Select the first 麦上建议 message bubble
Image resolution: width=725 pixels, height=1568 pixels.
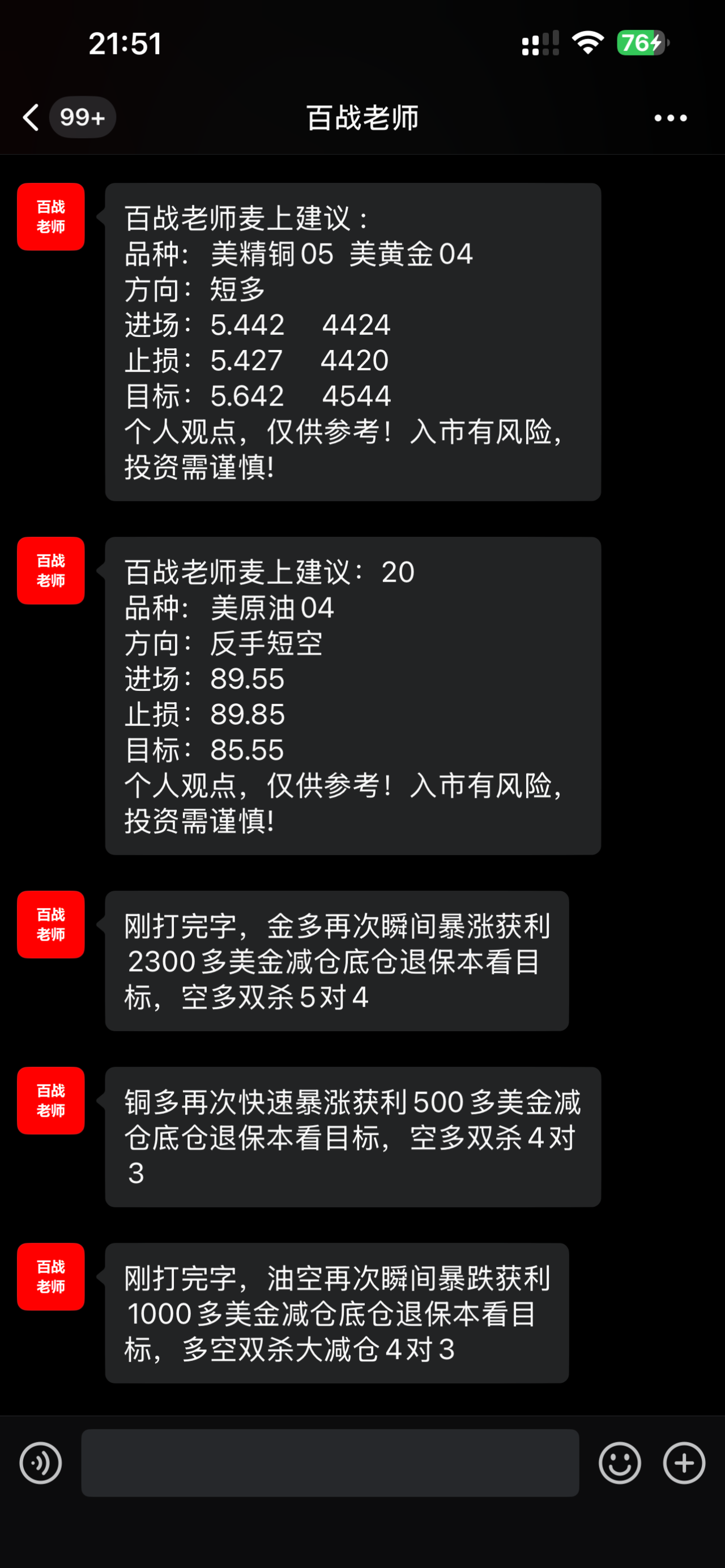point(353,341)
